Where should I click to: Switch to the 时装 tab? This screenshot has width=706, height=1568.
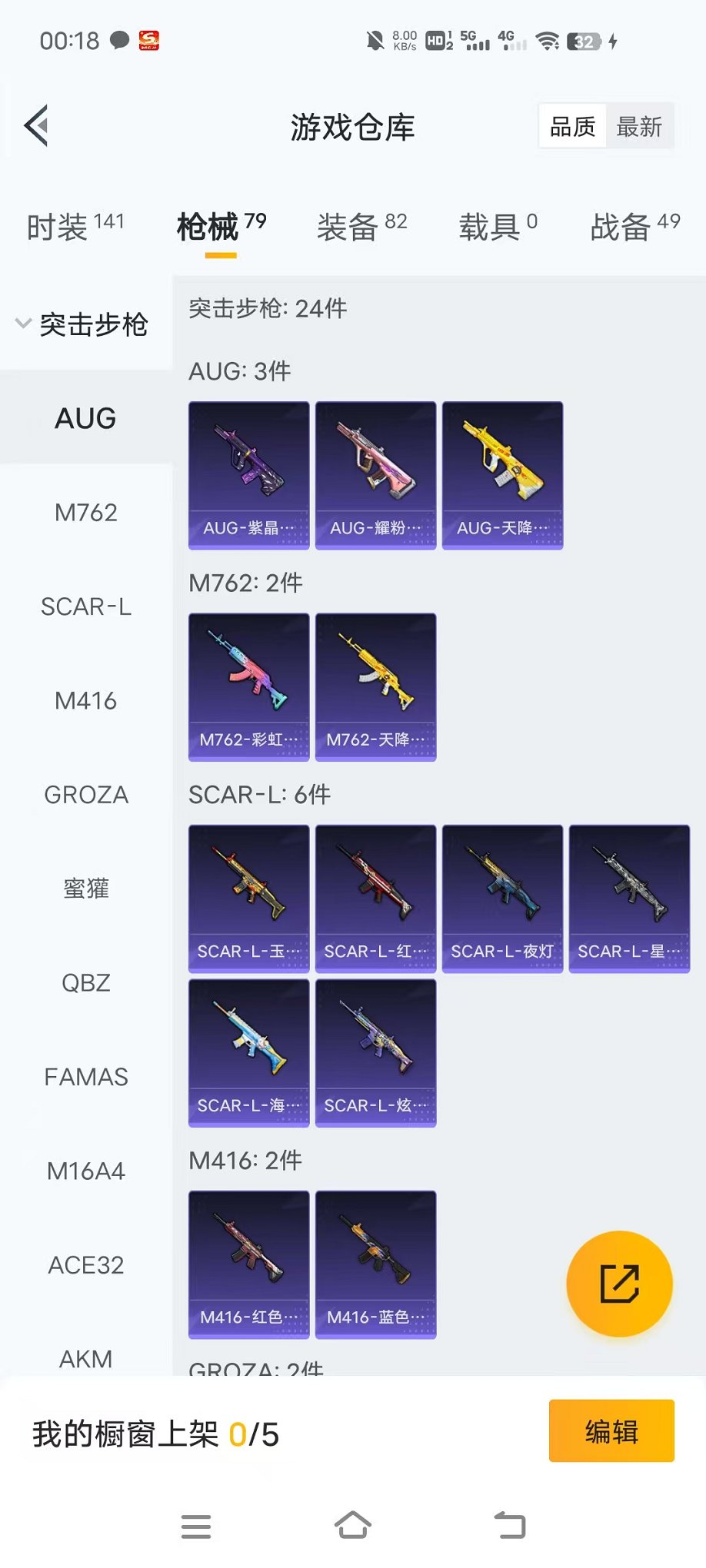point(75,227)
